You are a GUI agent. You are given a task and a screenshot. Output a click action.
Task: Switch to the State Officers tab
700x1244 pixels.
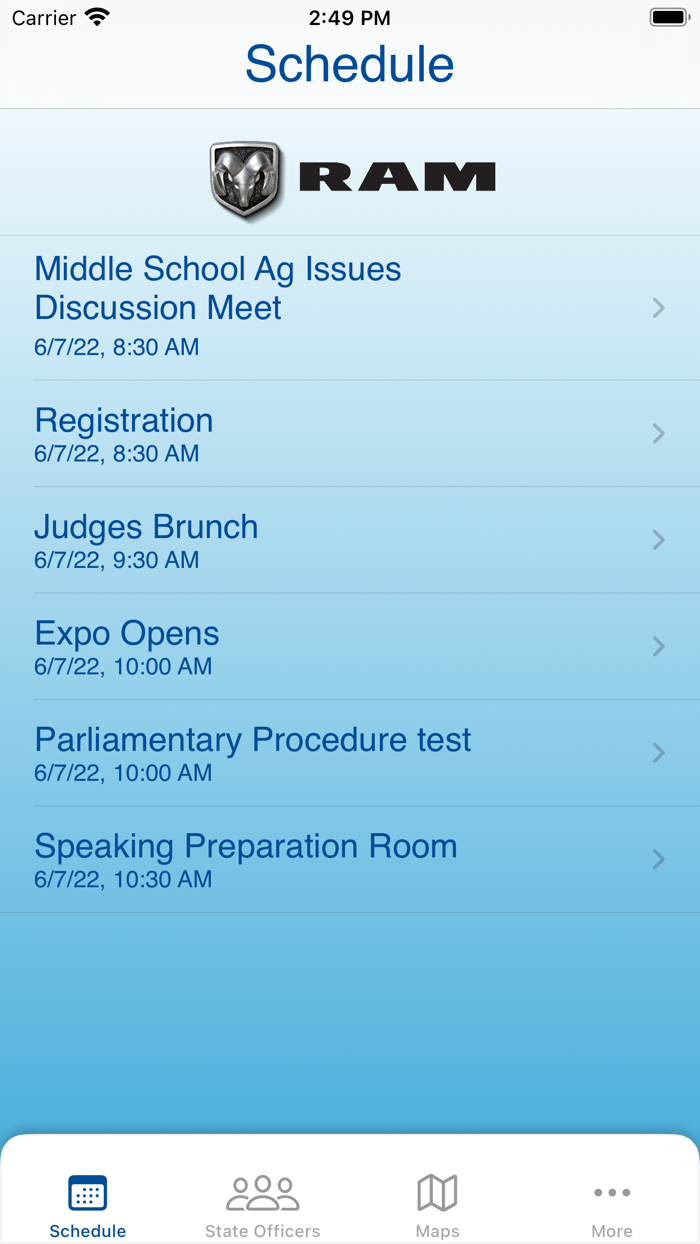point(262,1205)
